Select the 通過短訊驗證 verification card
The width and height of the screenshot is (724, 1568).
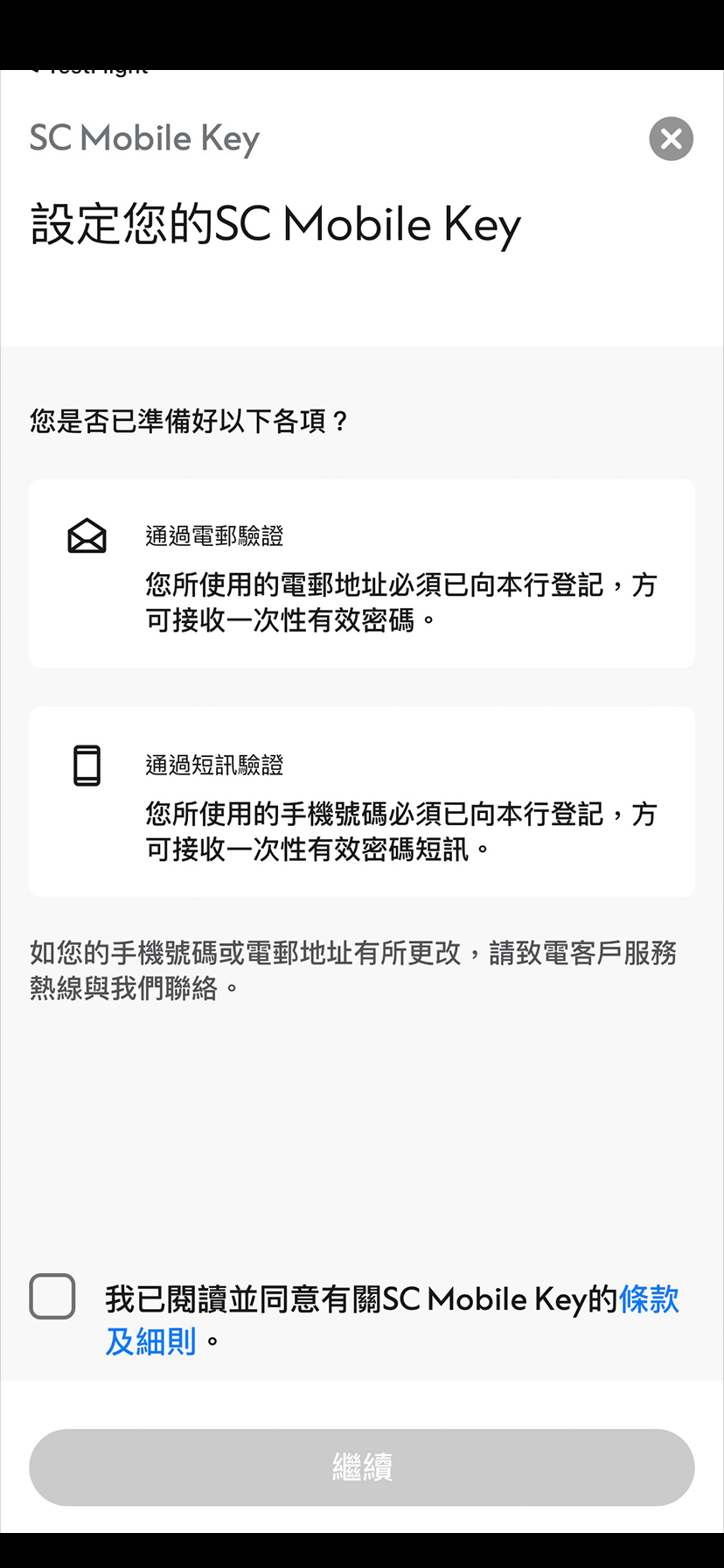[361, 802]
